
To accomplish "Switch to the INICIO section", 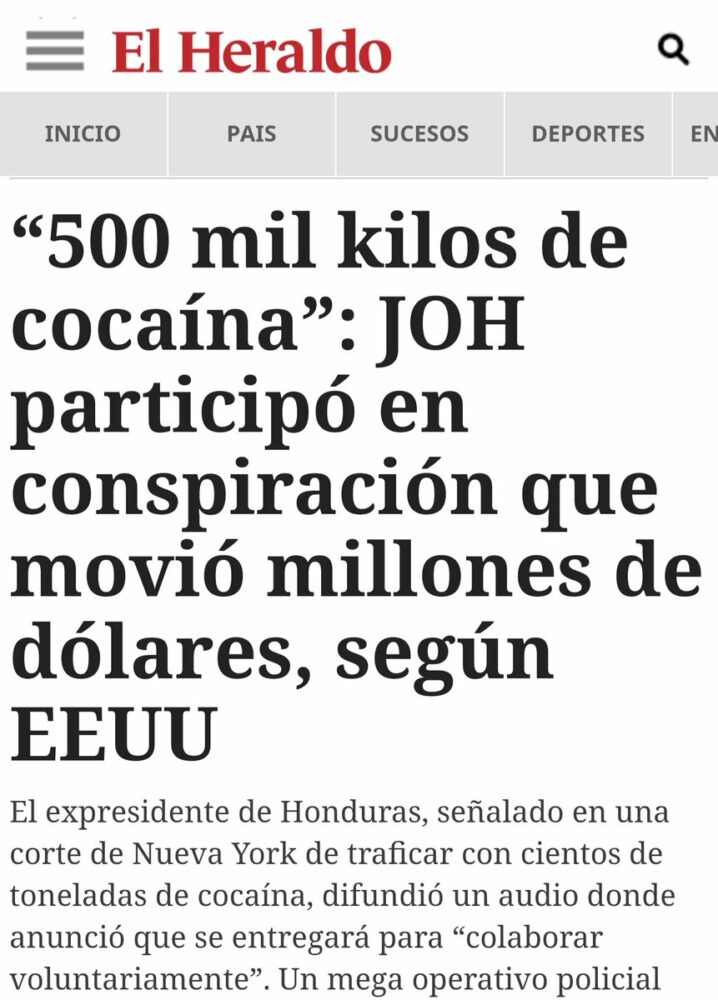I will tap(83, 134).
